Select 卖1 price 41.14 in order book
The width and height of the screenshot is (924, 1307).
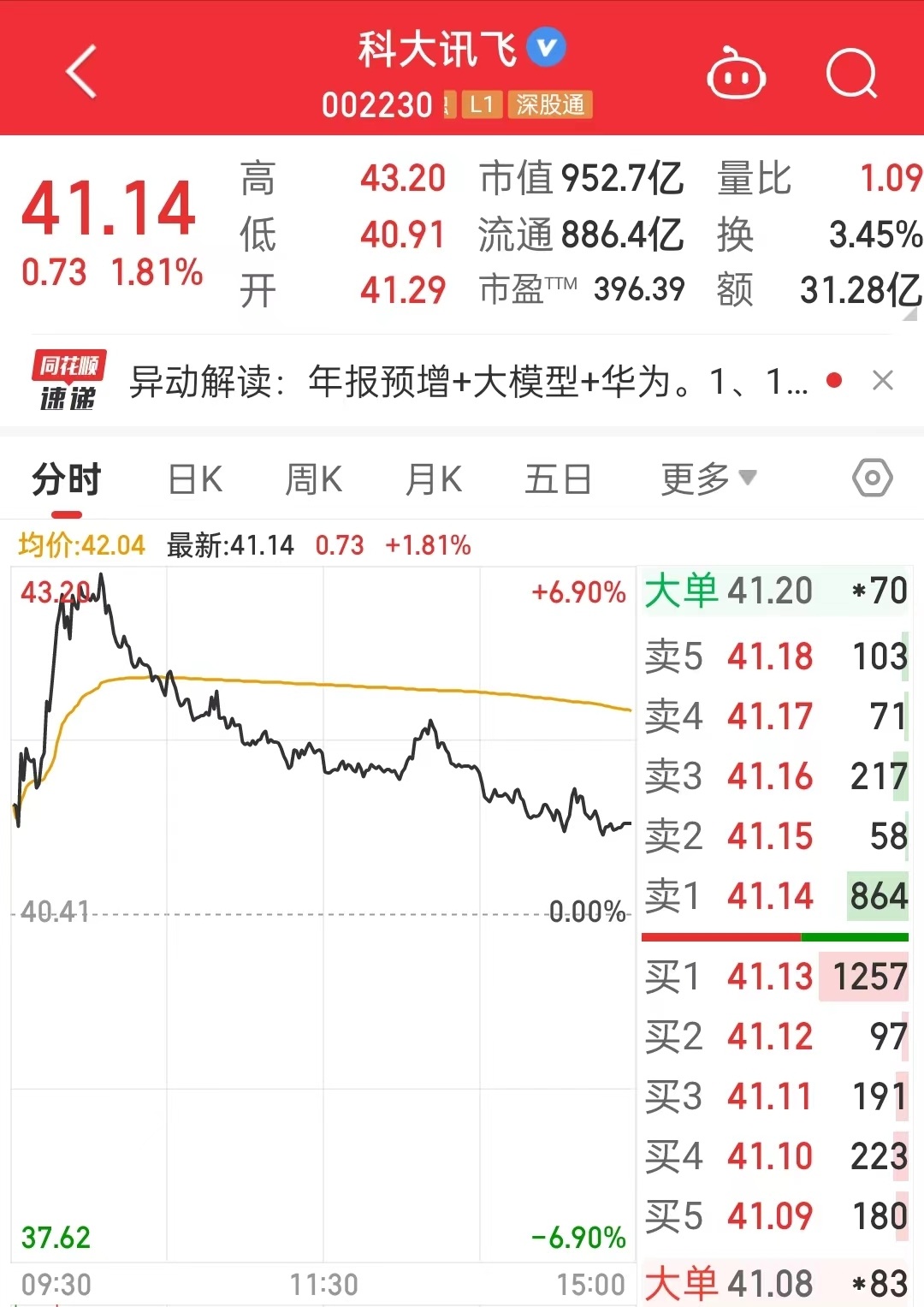tap(770, 896)
